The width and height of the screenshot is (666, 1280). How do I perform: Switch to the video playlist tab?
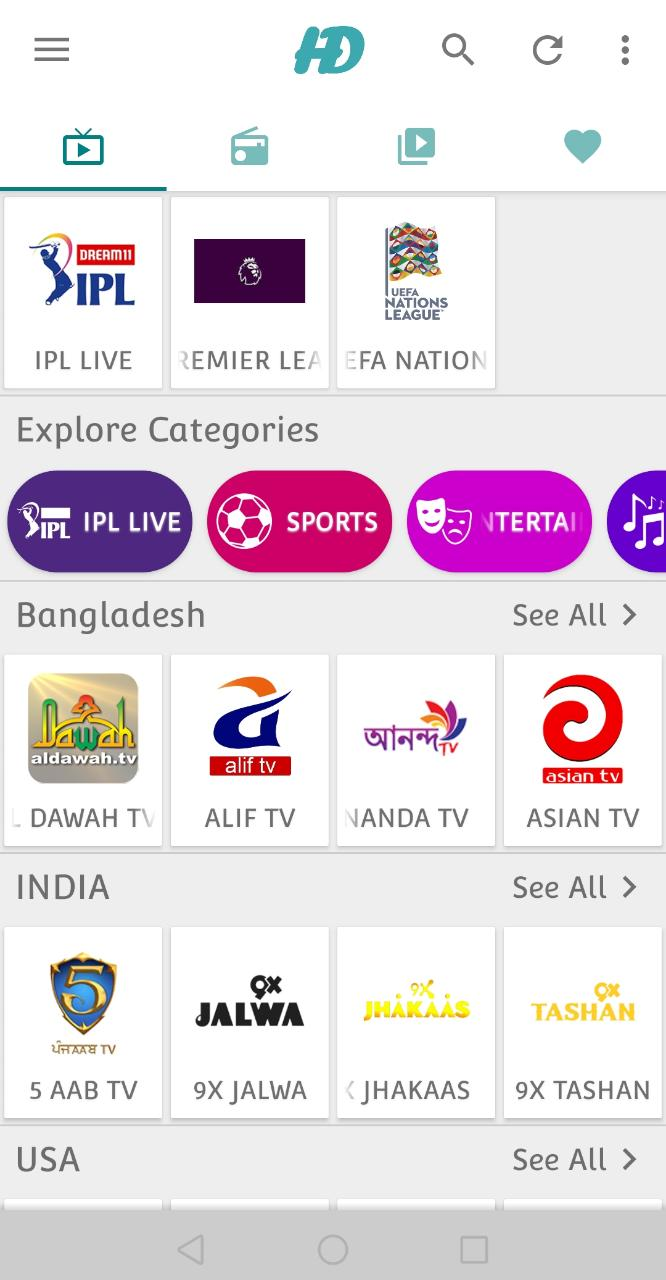(x=416, y=147)
